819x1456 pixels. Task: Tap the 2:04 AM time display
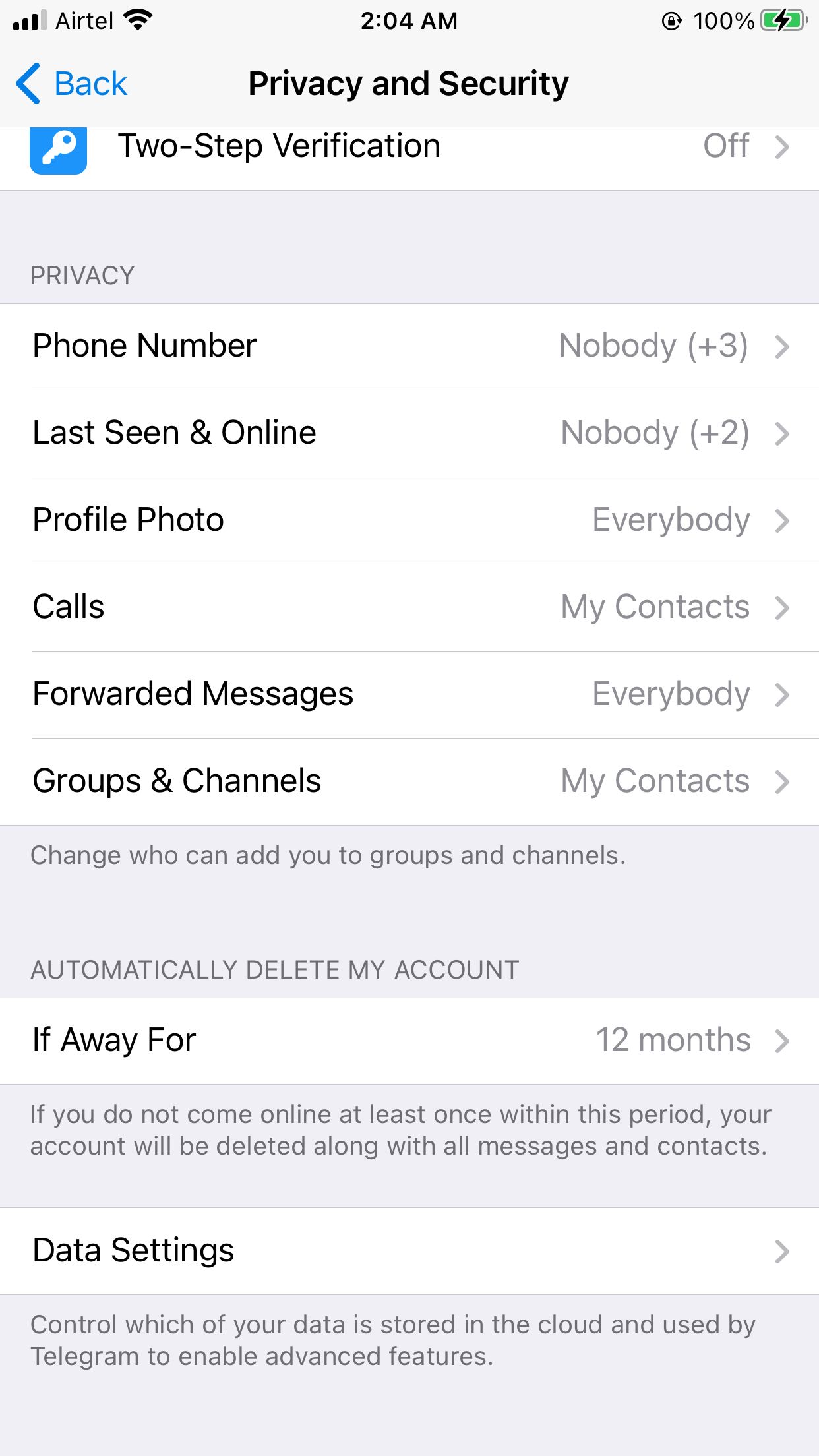(x=409, y=20)
